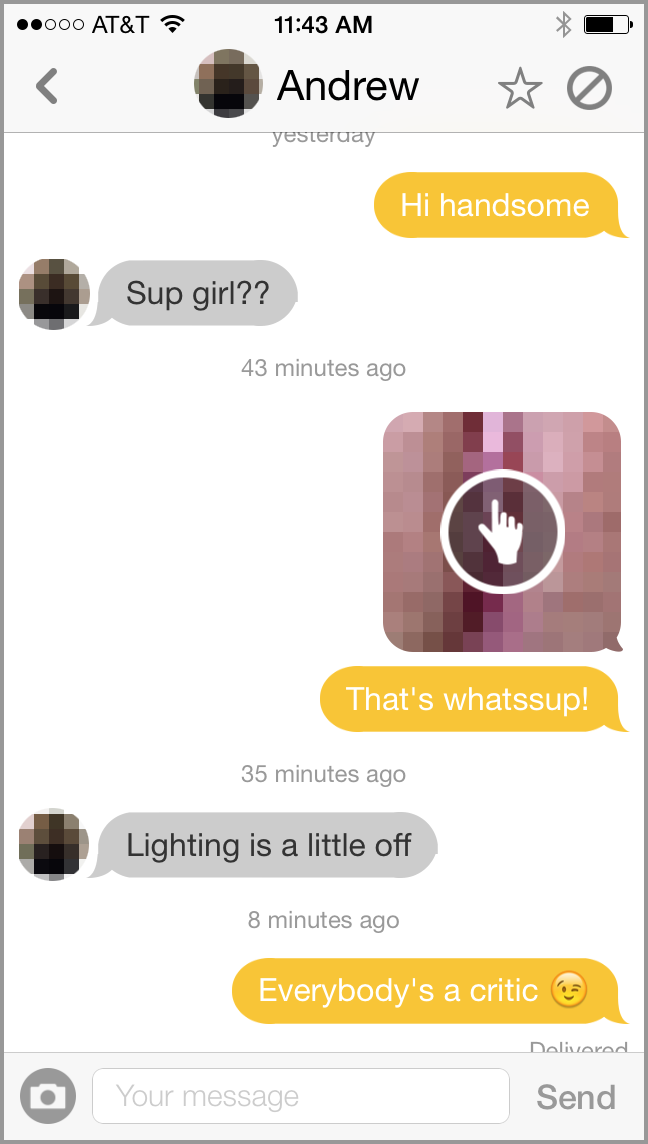Open the camera to attach a photo
Screen dimensions: 648x1144
point(47,1096)
